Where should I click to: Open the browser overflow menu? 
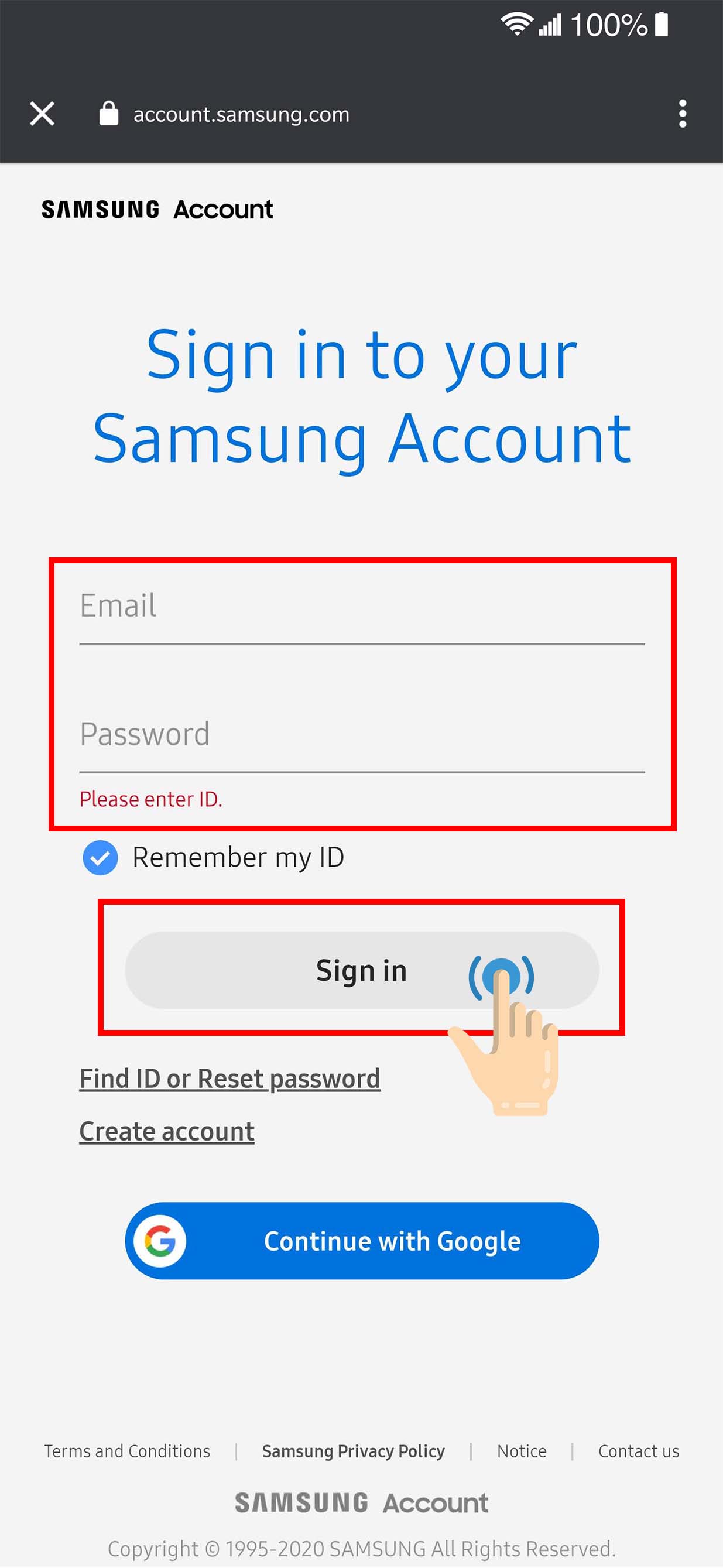tap(682, 114)
